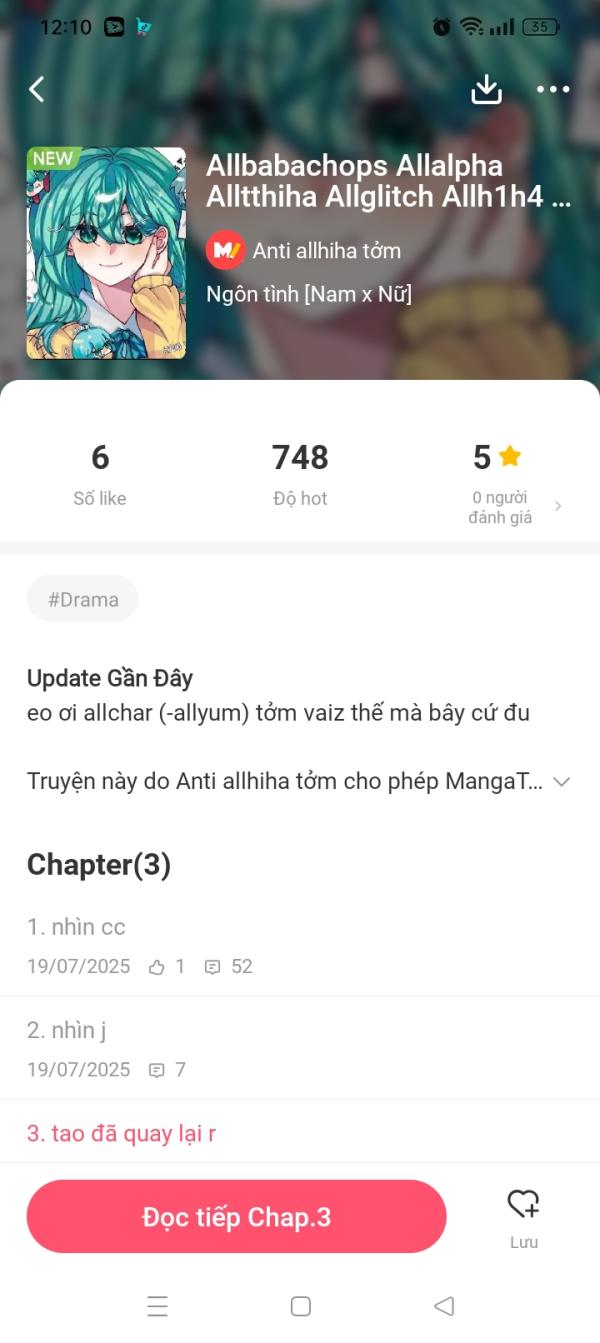Tap Đọc tiếp Chap.3 button
This screenshot has width=600, height=1343.
tap(236, 1217)
